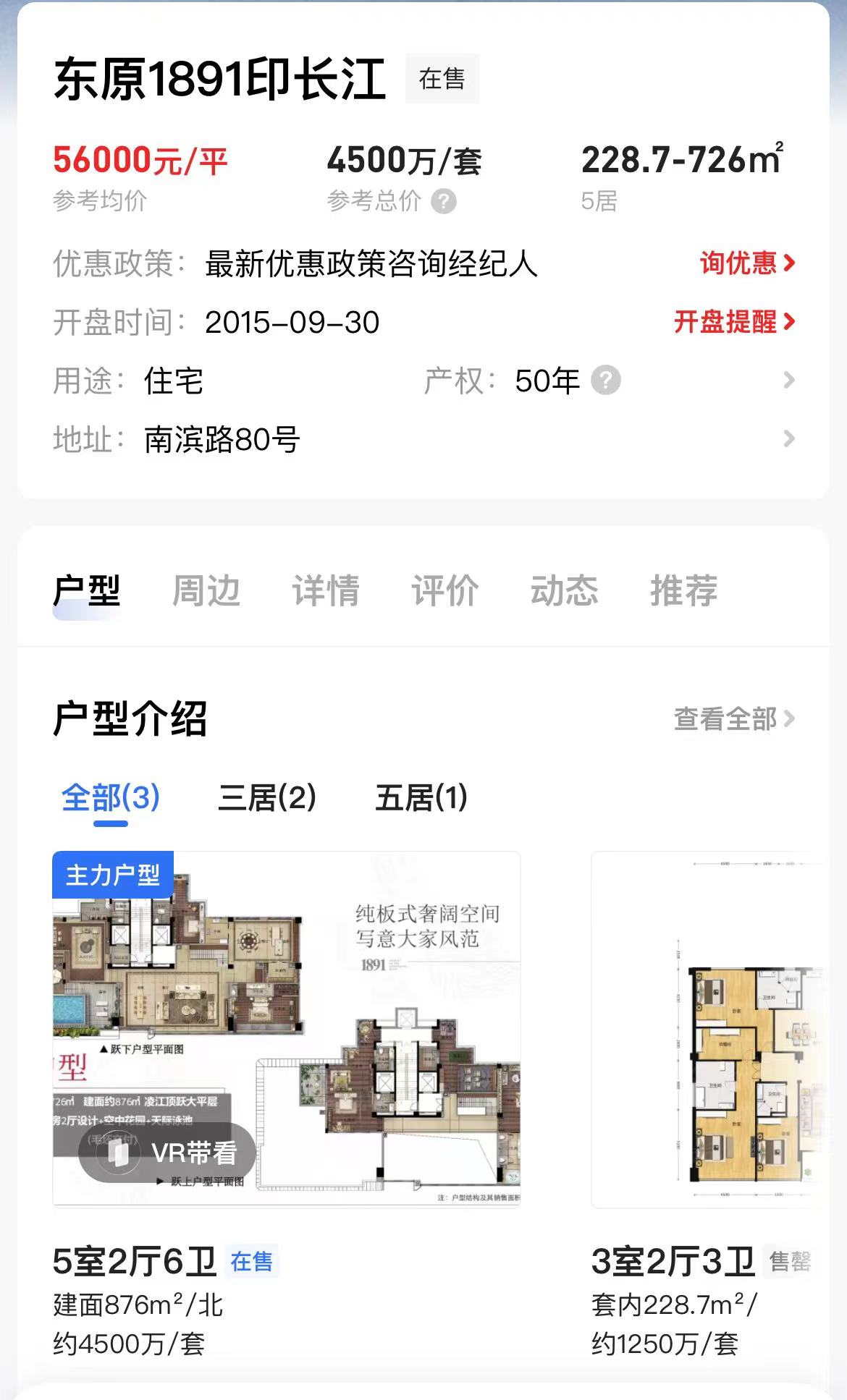Switch to the 动态 tab
Image resolution: width=847 pixels, height=1400 pixels.
coord(564,590)
